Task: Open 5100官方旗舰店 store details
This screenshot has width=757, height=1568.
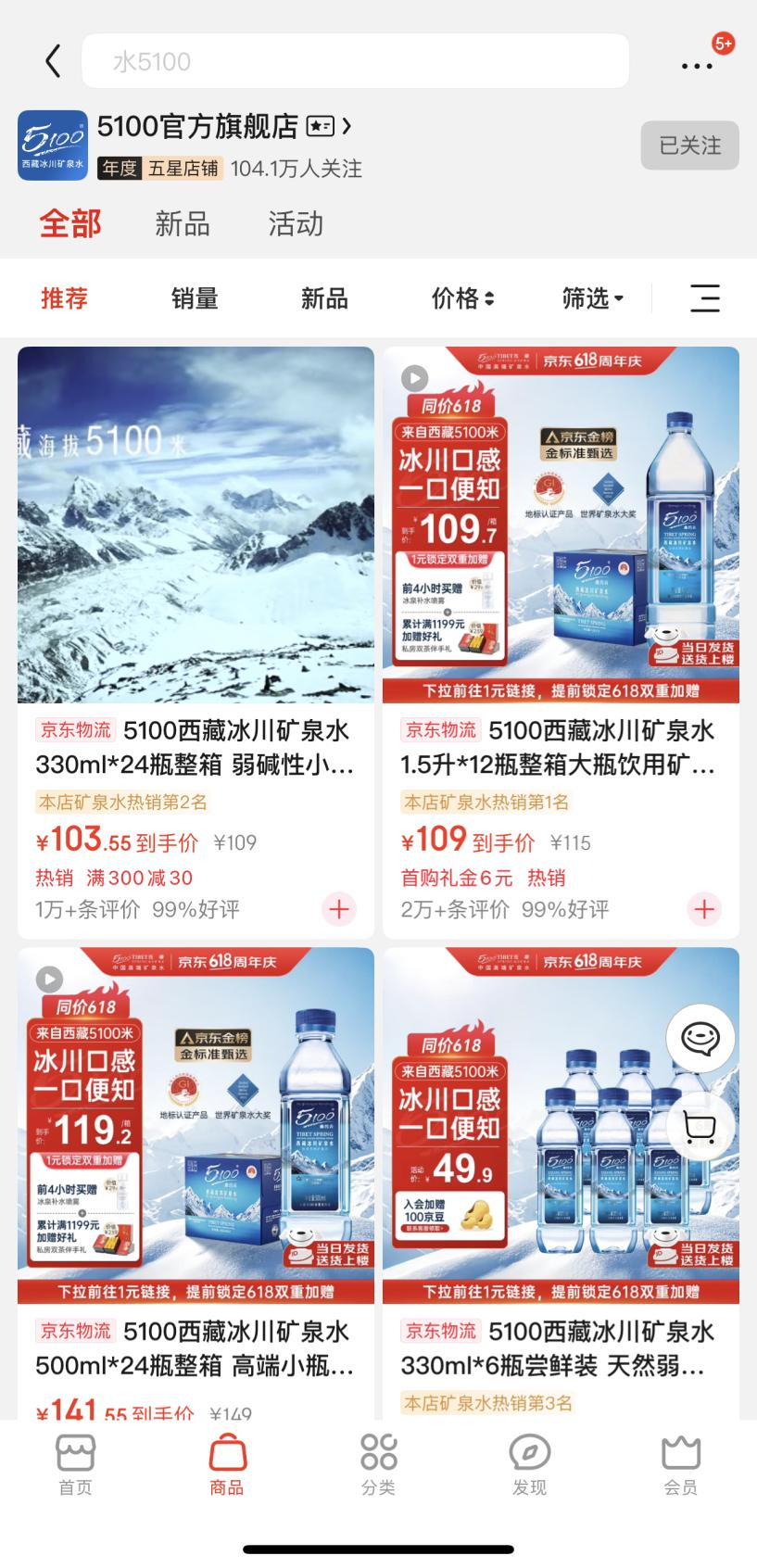Action: coord(225,126)
